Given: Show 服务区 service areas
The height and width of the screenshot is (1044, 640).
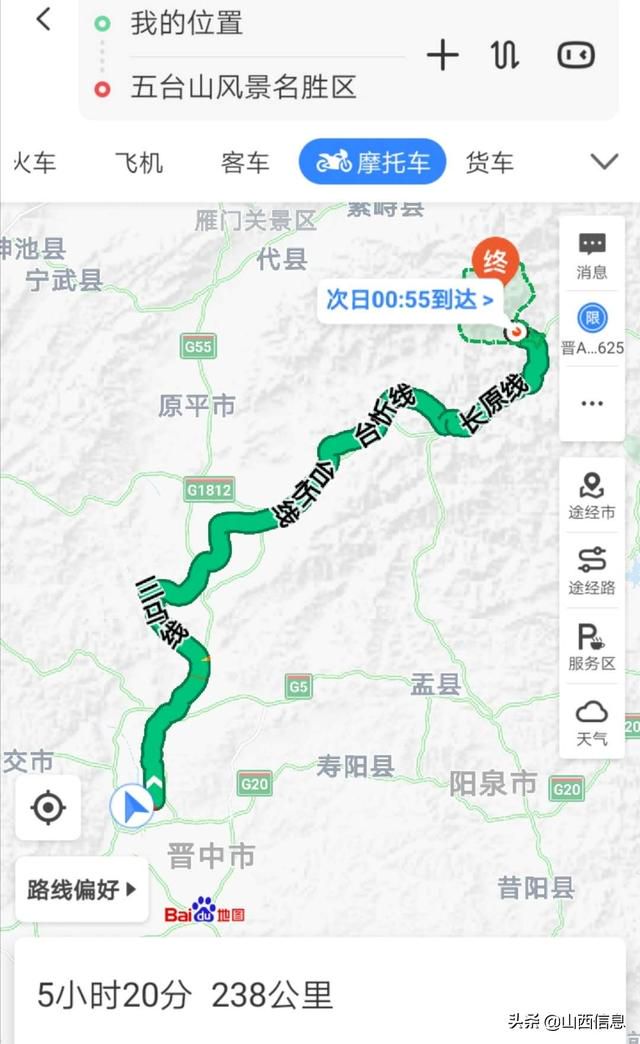Looking at the screenshot, I should 592,647.
